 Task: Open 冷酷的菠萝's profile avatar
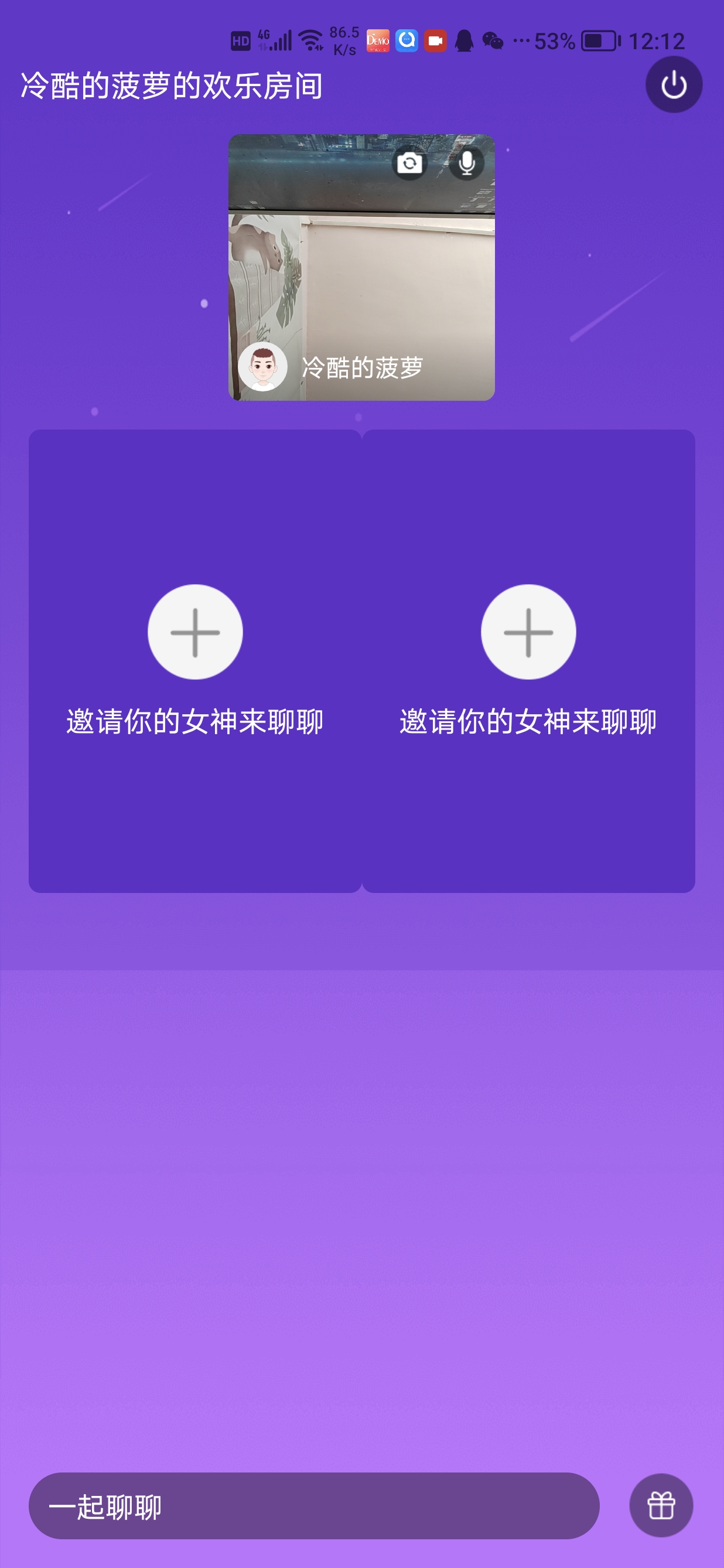tap(263, 367)
